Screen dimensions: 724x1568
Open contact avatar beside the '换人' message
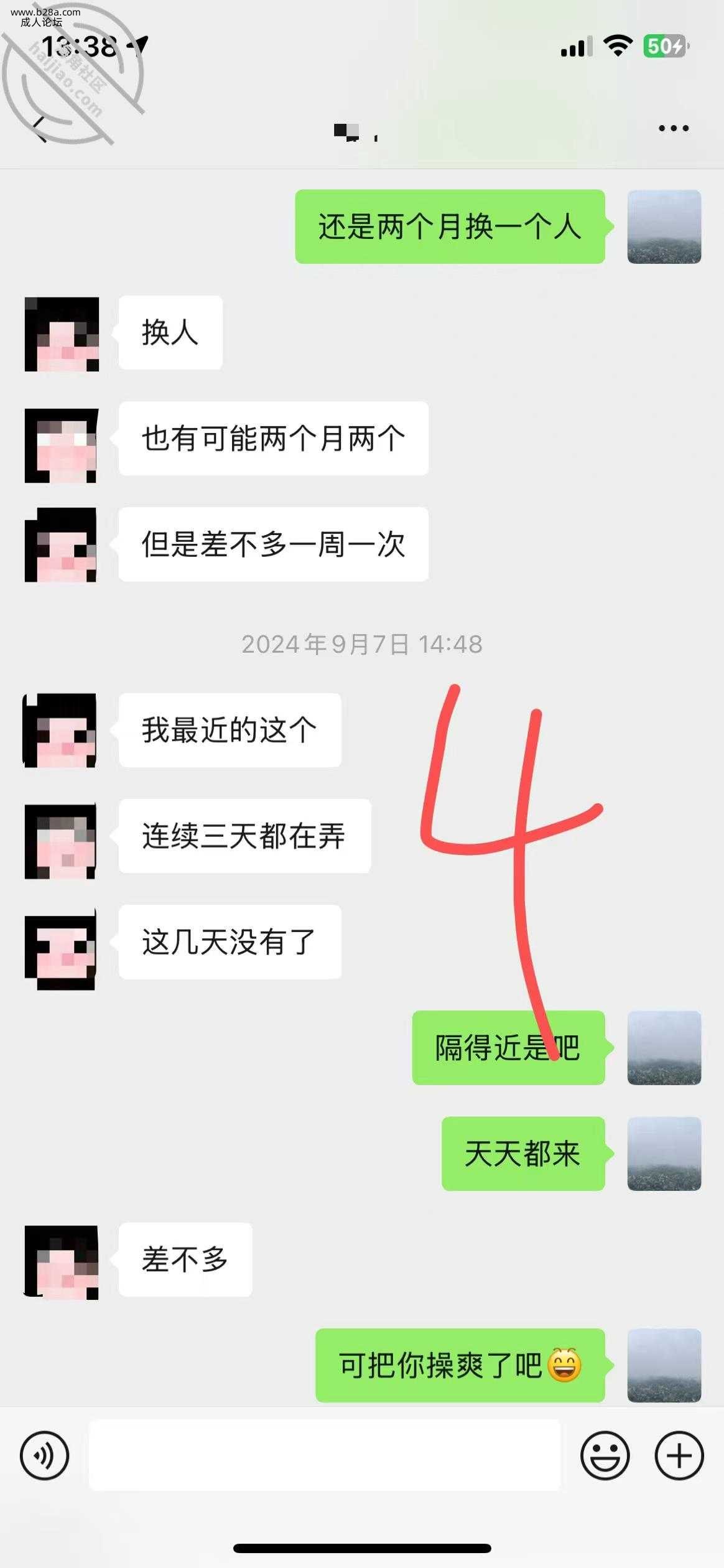pos(62,334)
